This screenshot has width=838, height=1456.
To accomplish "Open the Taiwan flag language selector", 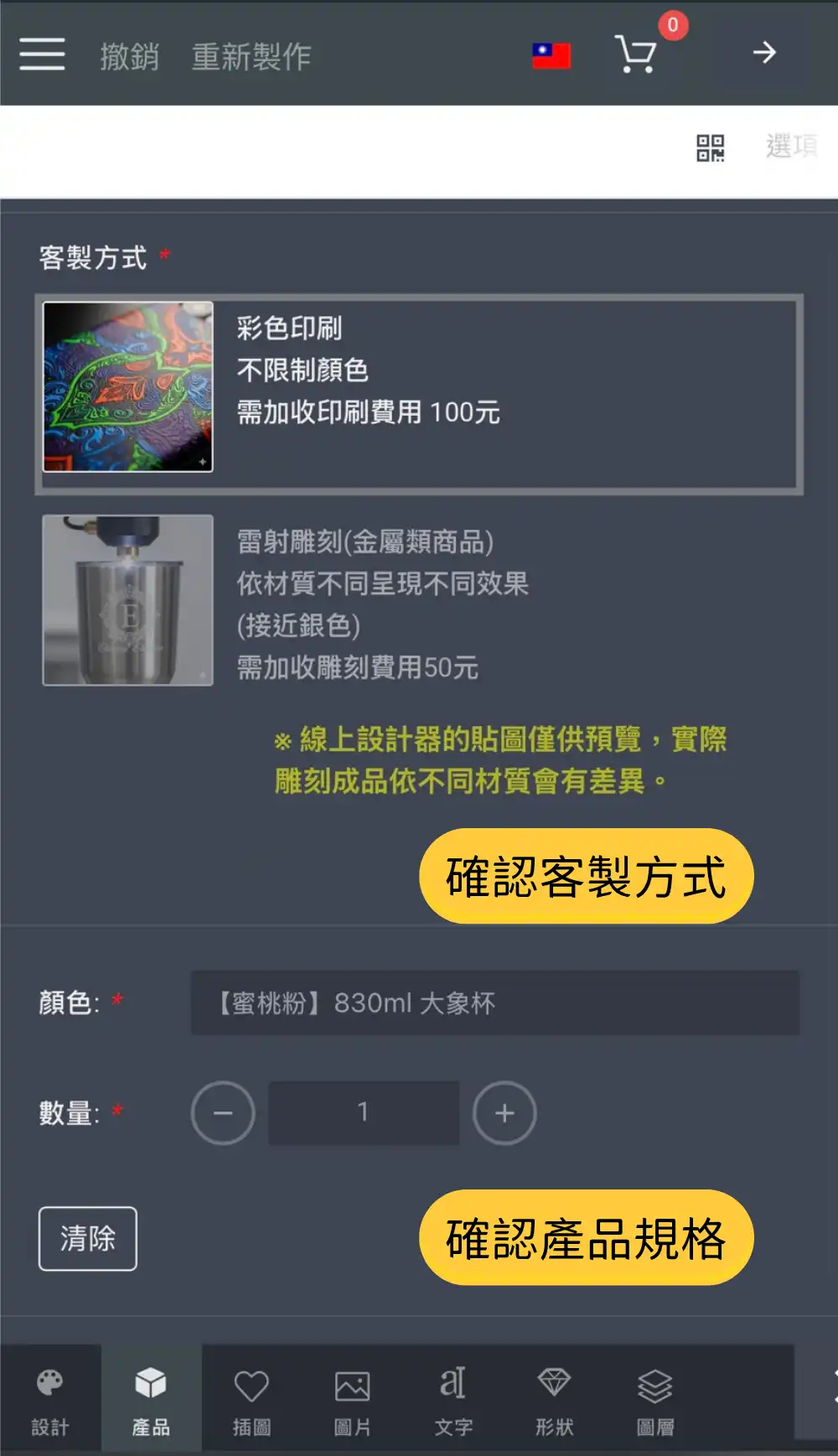I will pos(551,56).
